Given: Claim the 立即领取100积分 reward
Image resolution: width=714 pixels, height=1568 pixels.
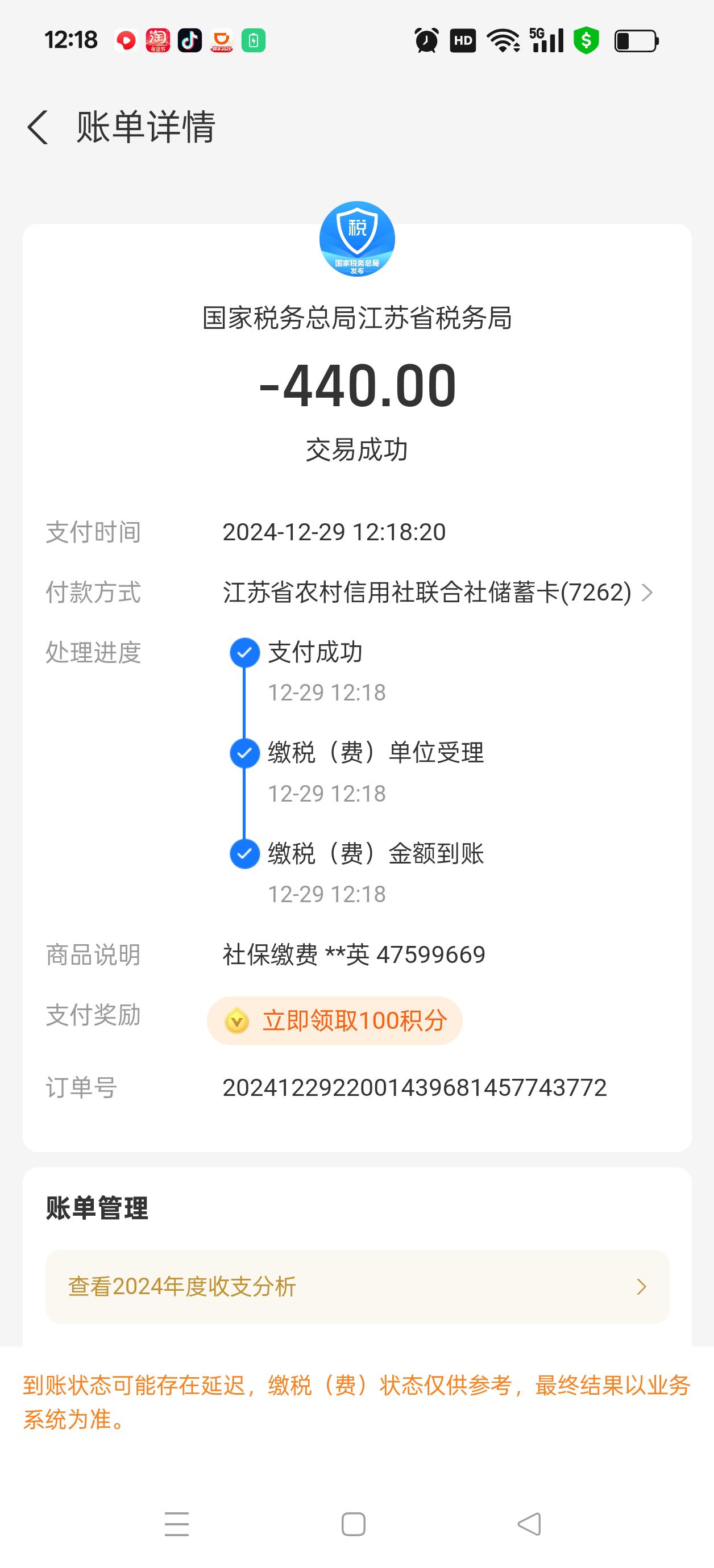Looking at the screenshot, I should coord(334,1021).
